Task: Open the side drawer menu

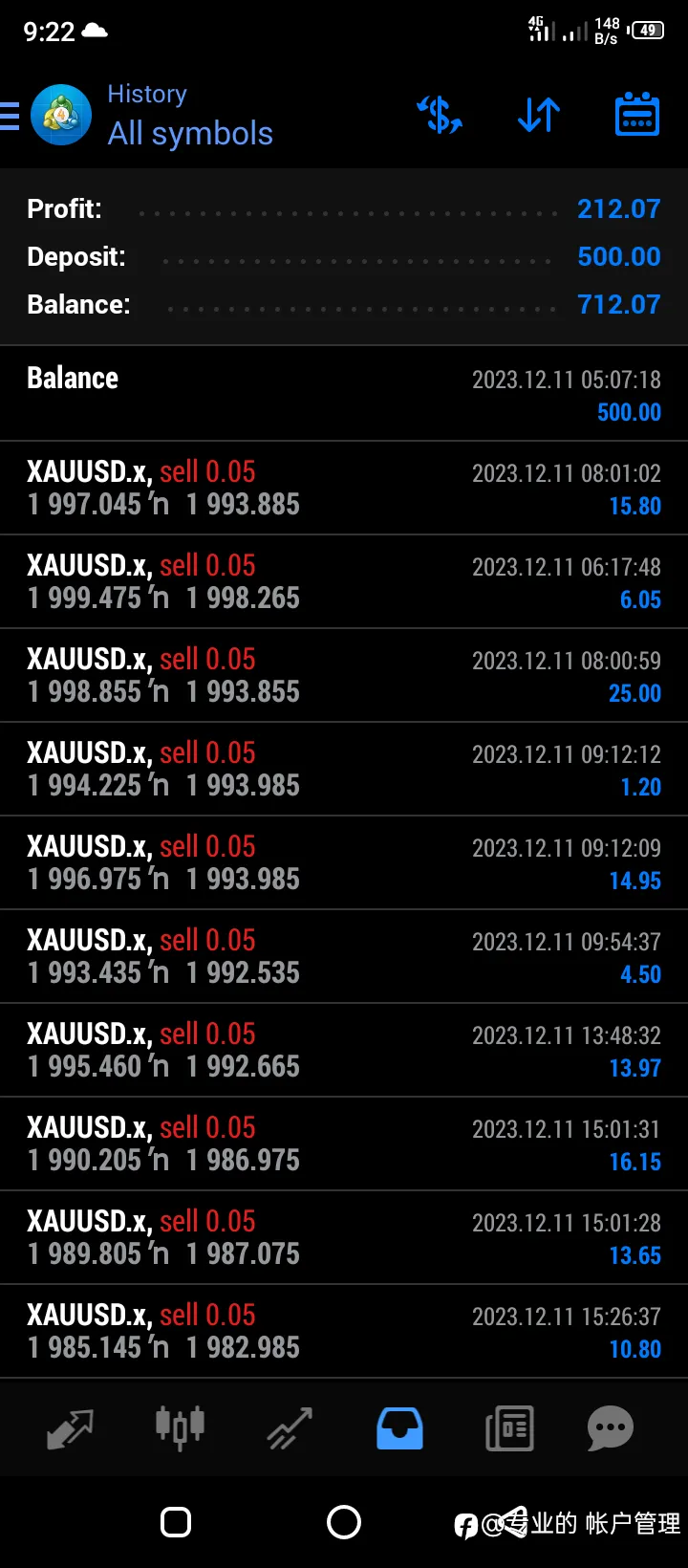Action: pyautogui.click(x=10, y=116)
